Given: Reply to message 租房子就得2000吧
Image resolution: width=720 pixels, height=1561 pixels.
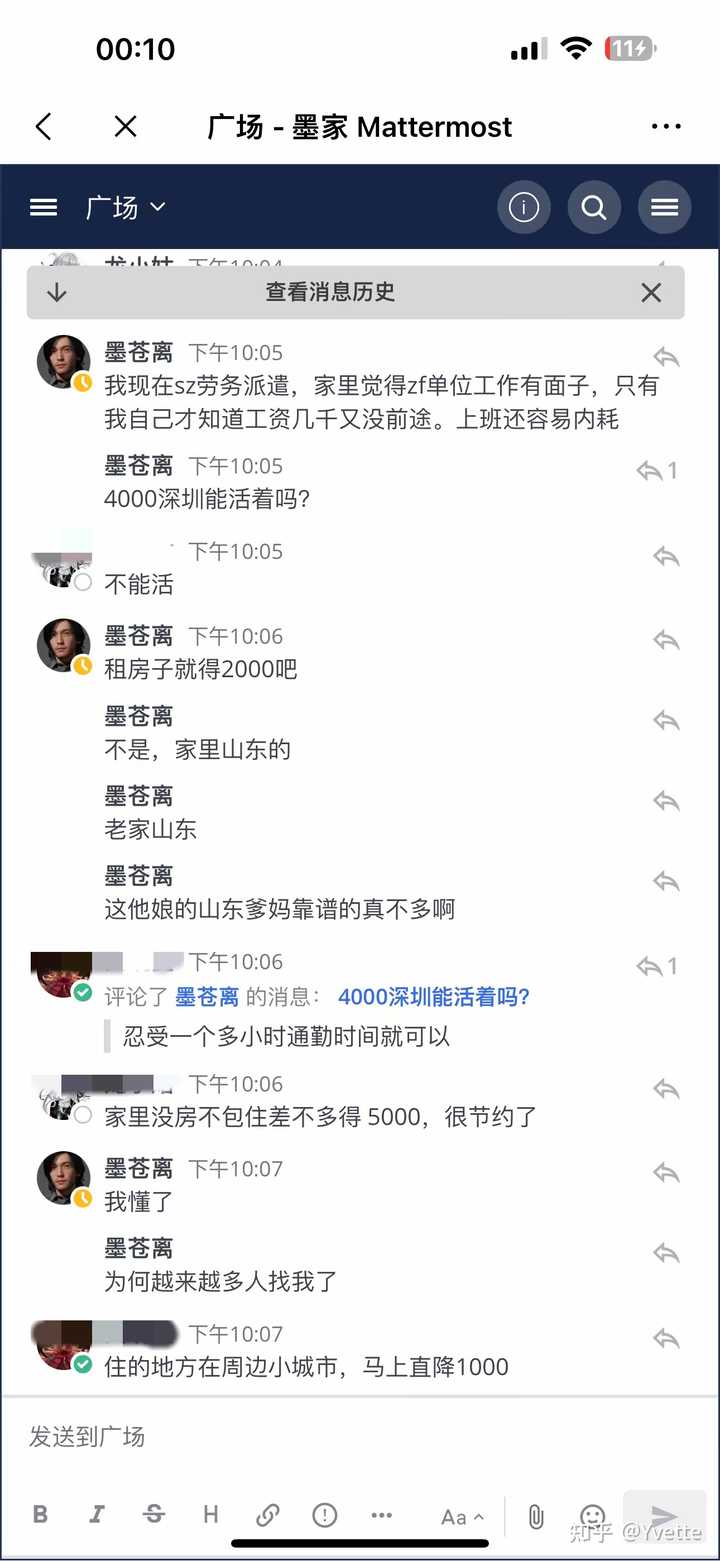Looking at the screenshot, I should [666, 640].
